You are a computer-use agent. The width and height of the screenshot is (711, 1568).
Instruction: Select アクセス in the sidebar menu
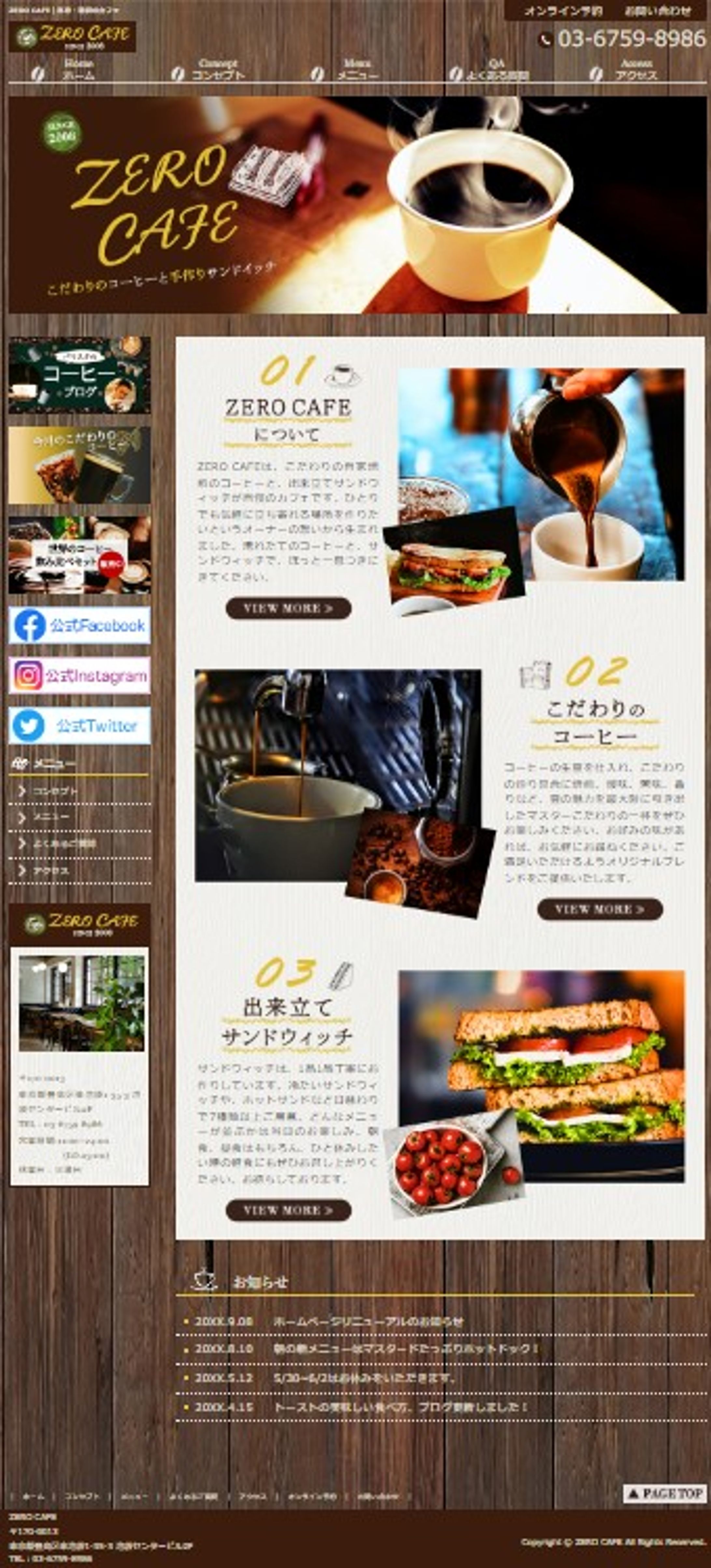coord(51,871)
